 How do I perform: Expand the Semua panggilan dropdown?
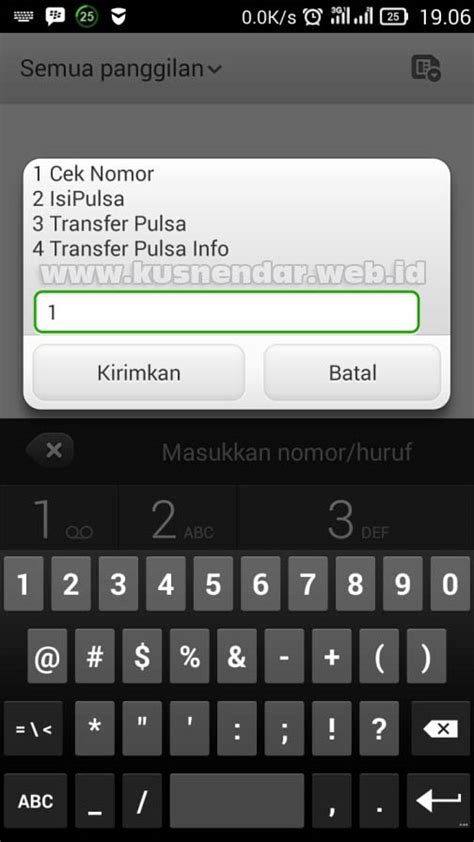(121, 69)
